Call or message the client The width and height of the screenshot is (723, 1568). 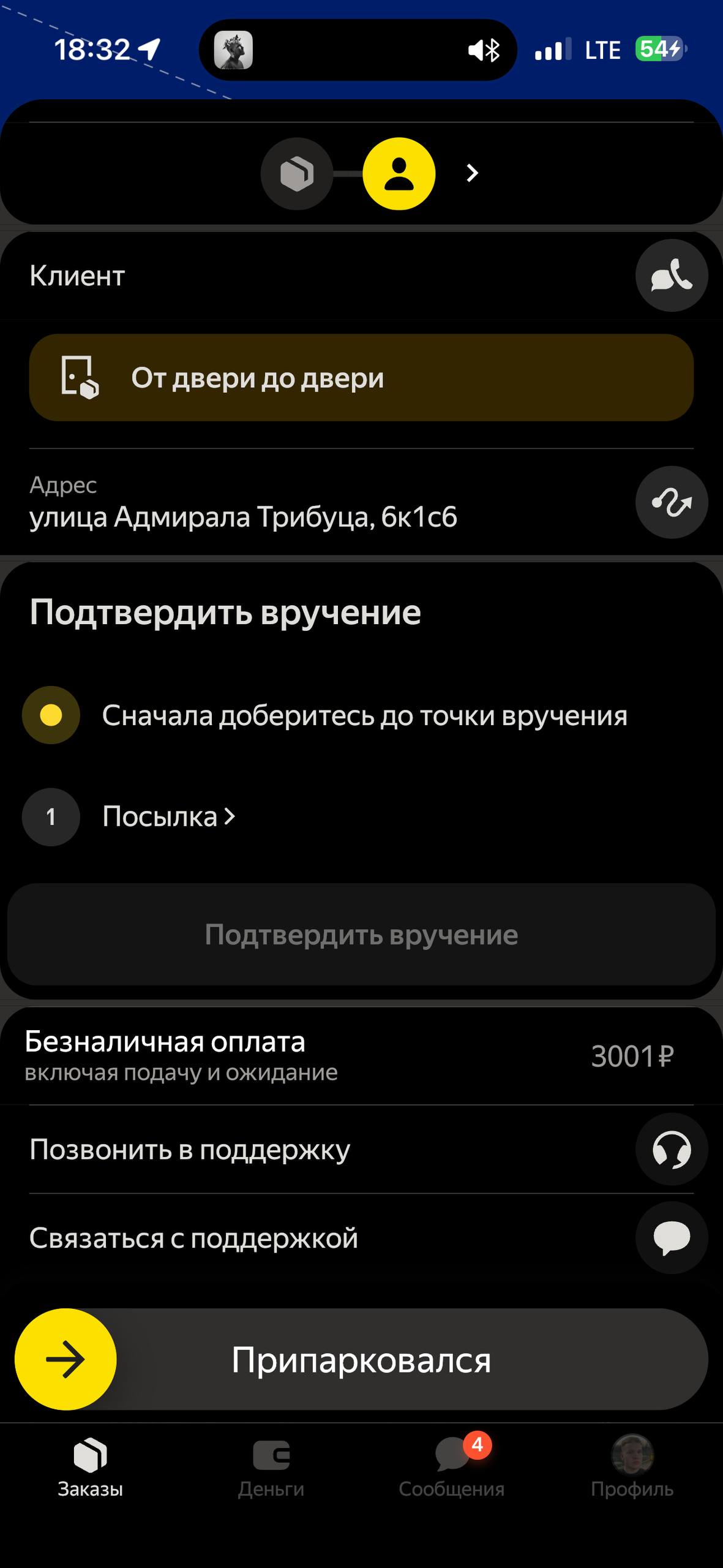(672, 276)
